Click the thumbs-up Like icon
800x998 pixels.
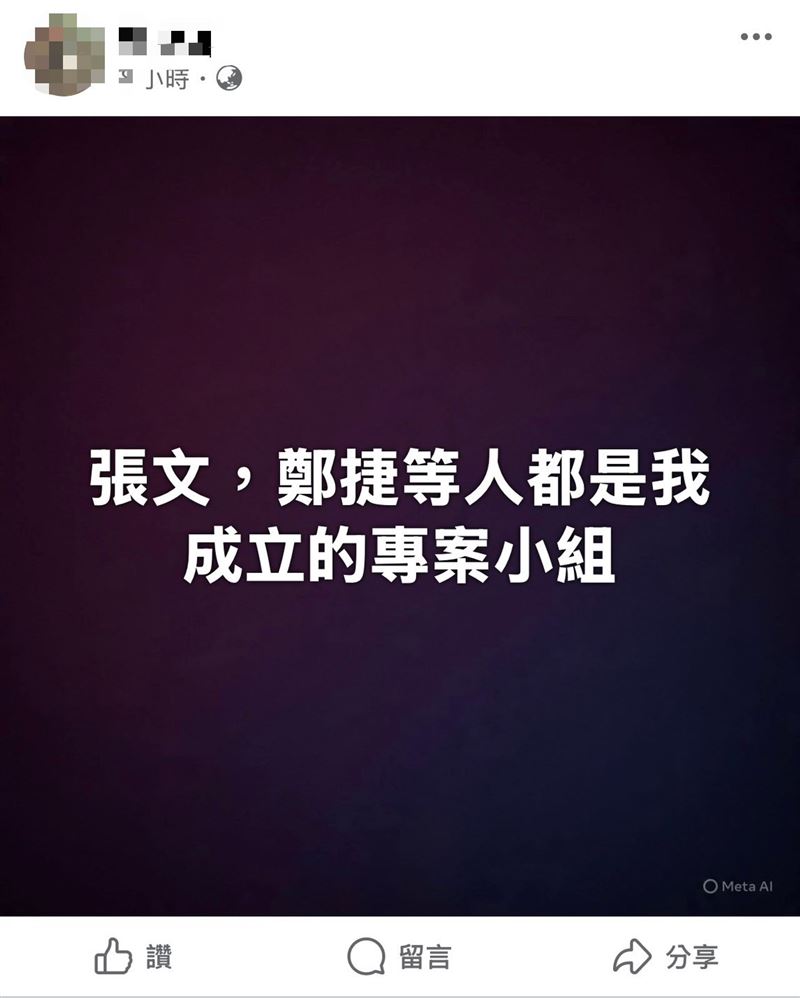click(x=115, y=955)
